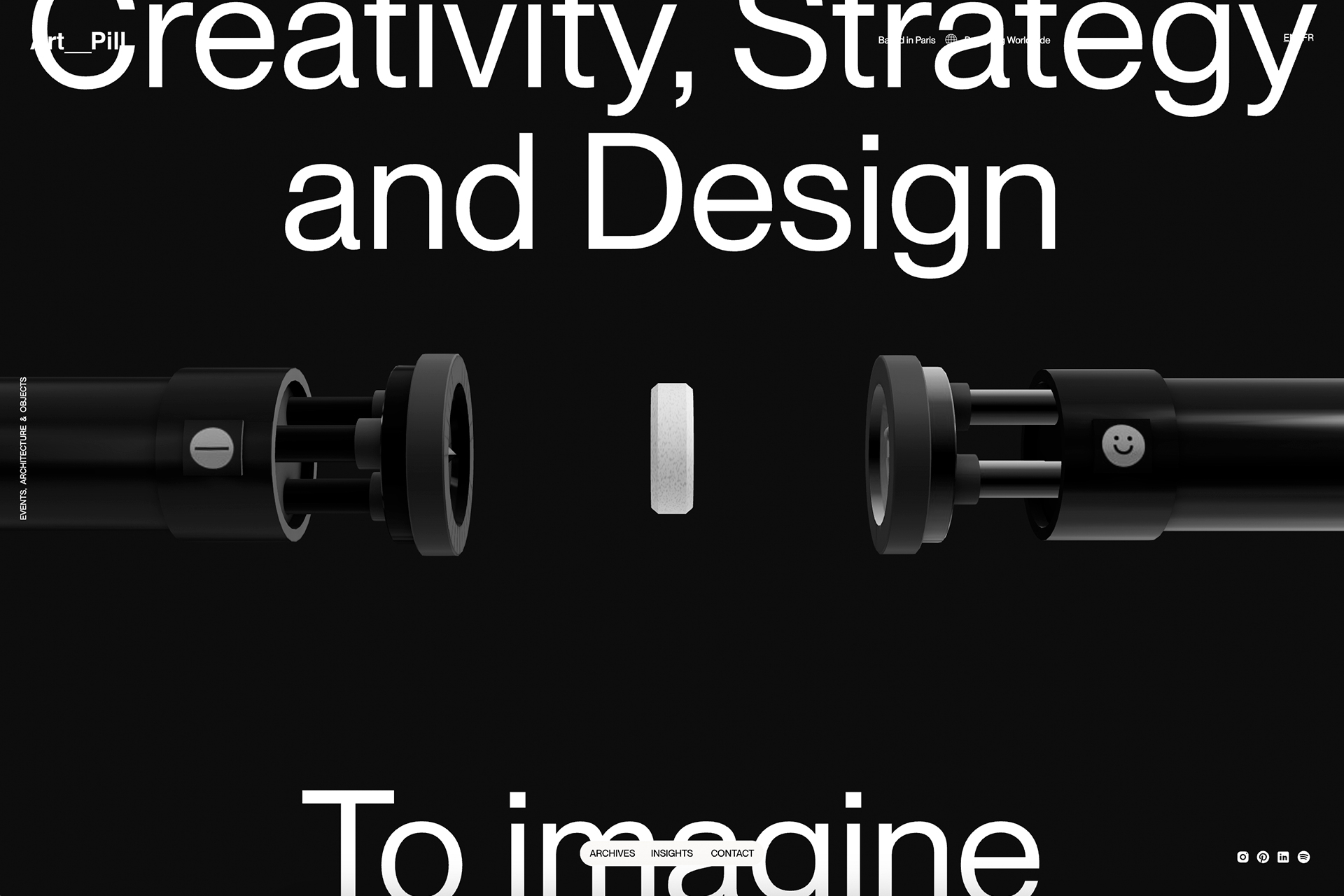
Task: Tap the Art__Pill home logo
Action: tap(78, 42)
